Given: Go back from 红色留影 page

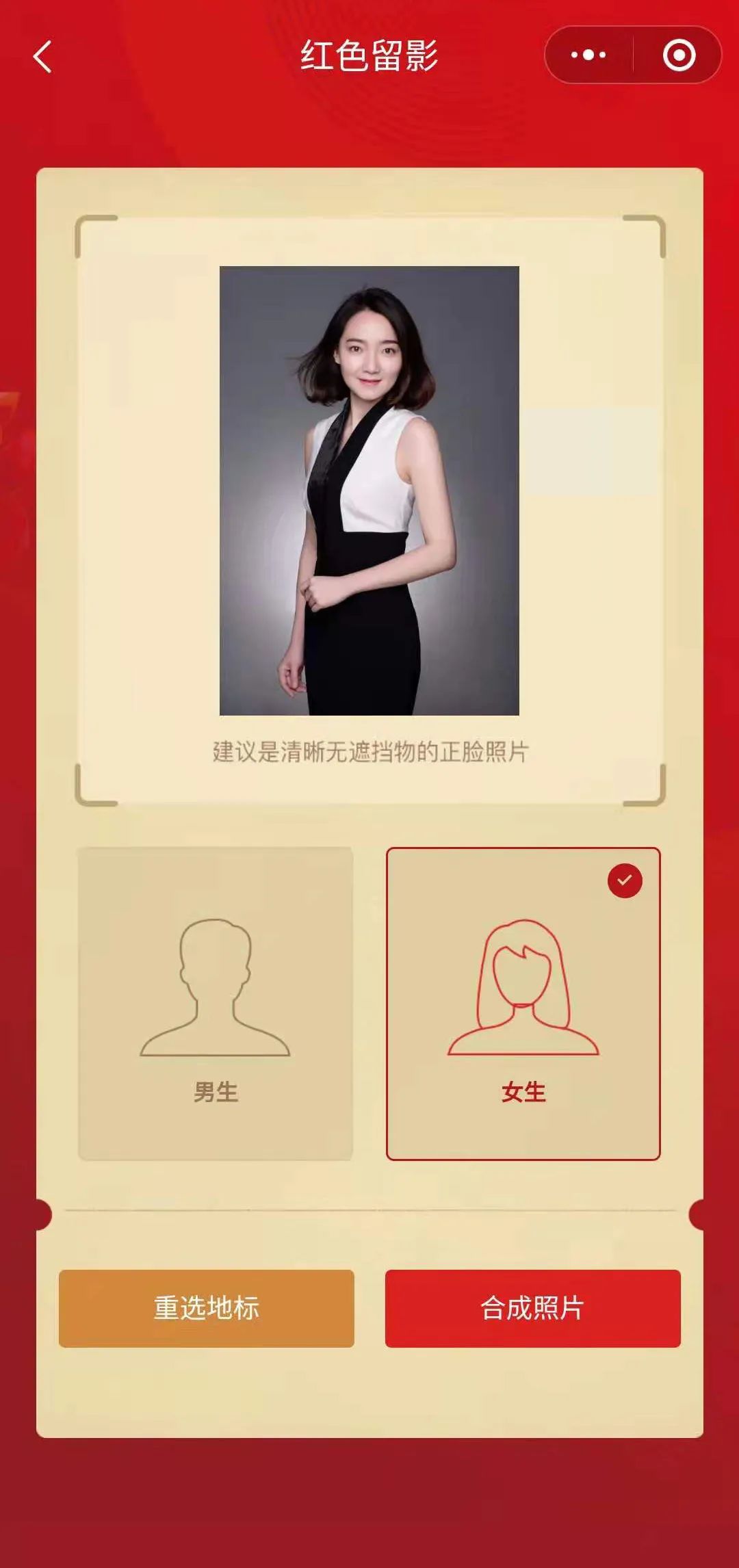Looking at the screenshot, I should point(42,56).
